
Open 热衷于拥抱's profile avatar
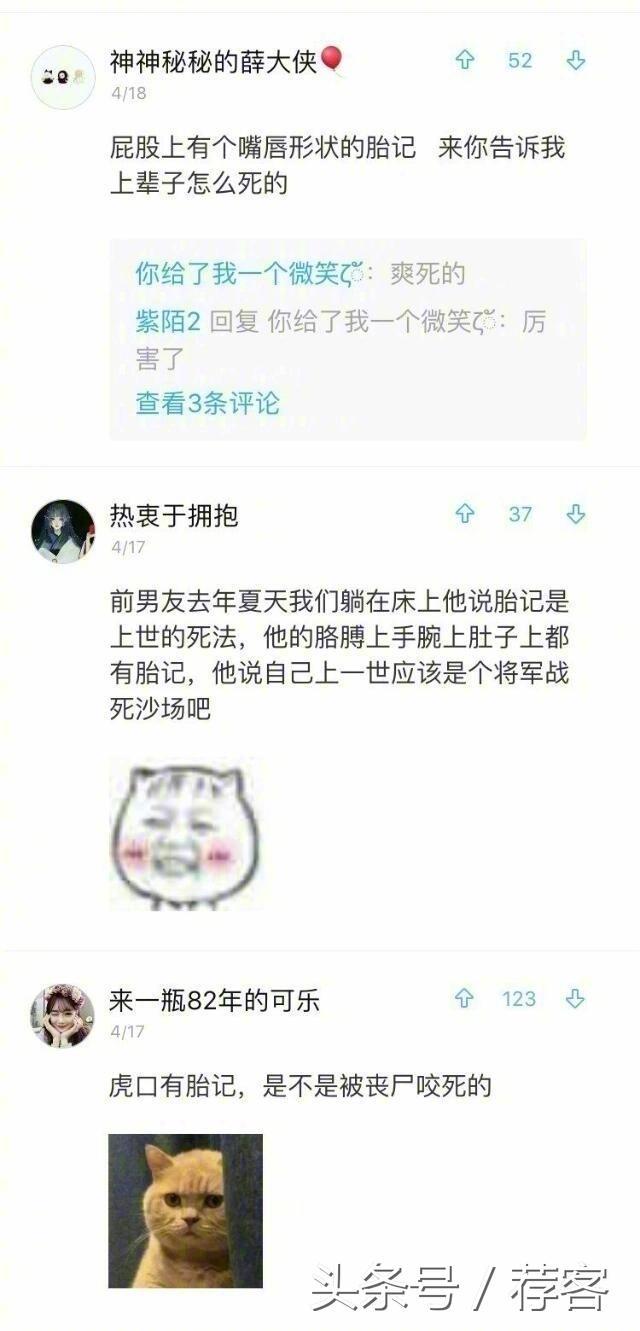(x=63, y=531)
